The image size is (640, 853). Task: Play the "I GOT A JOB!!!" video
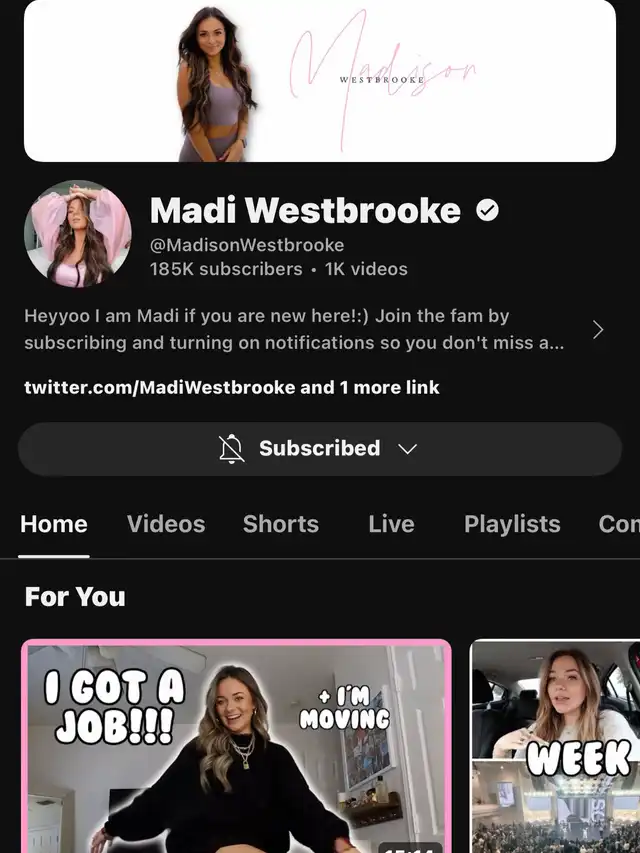tap(237, 748)
